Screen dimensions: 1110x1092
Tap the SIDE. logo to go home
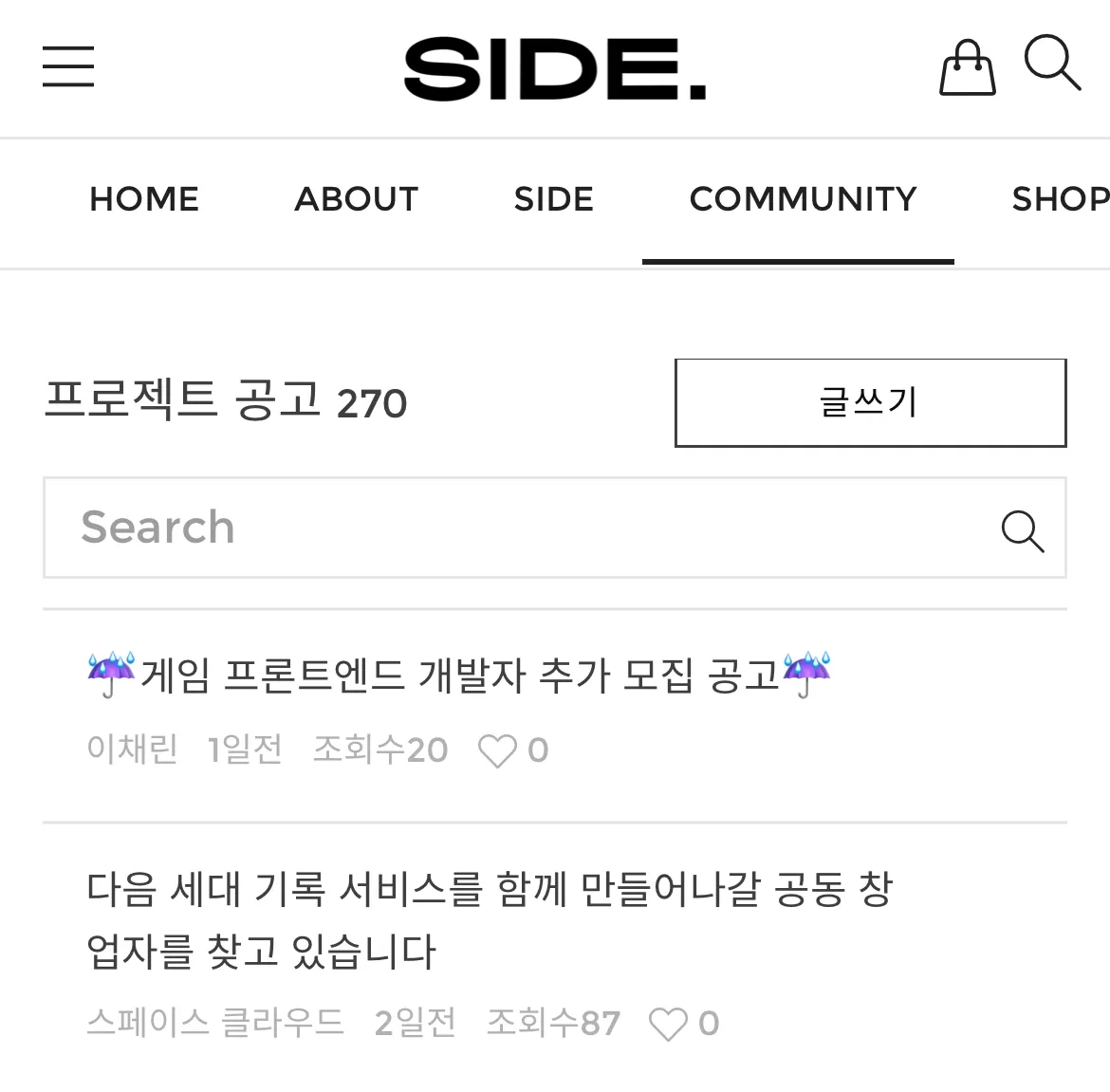(555, 69)
